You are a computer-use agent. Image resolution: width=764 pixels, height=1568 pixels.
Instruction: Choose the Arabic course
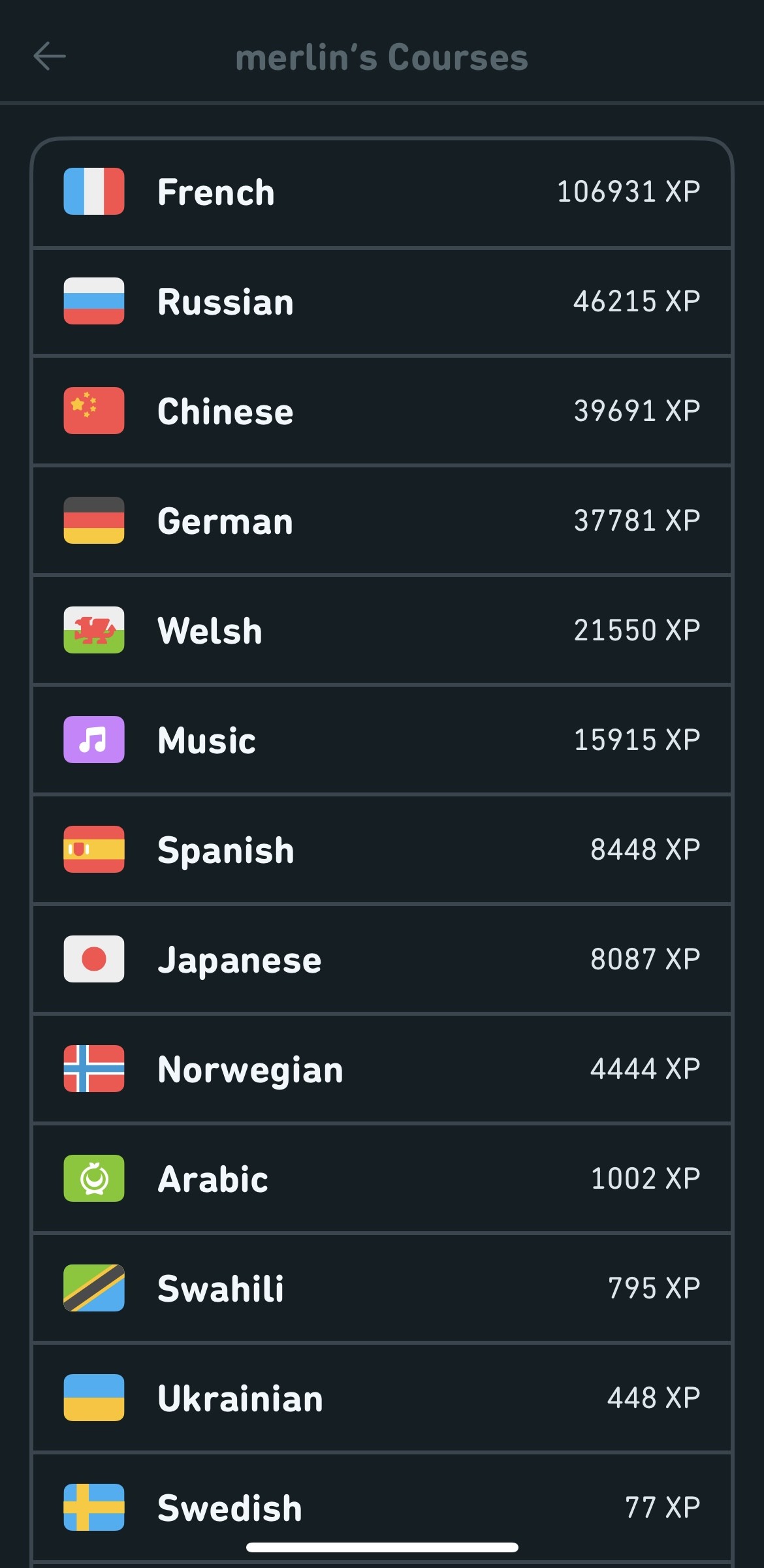382,1179
